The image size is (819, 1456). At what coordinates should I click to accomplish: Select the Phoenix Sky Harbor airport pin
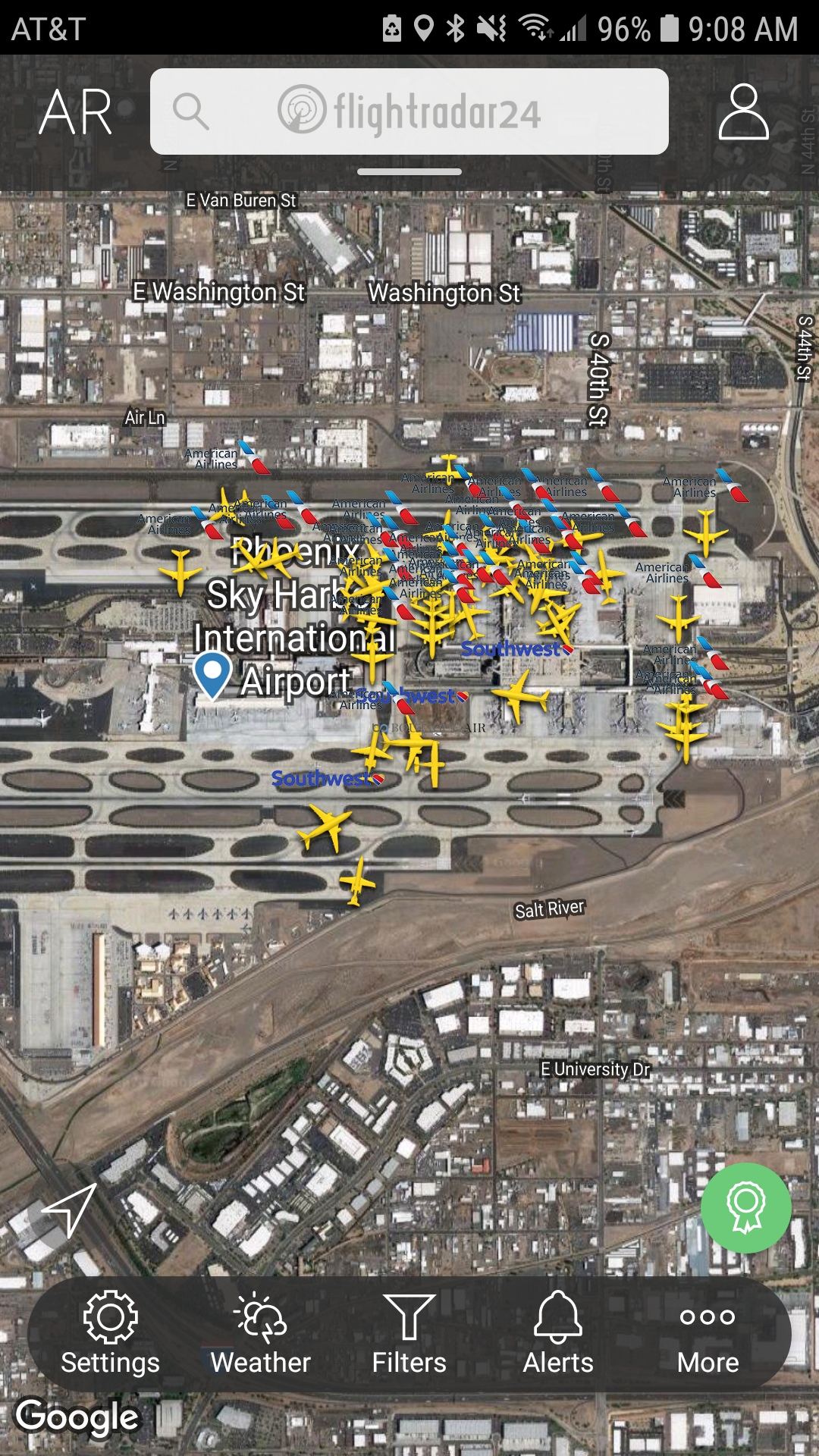[x=212, y=673]
